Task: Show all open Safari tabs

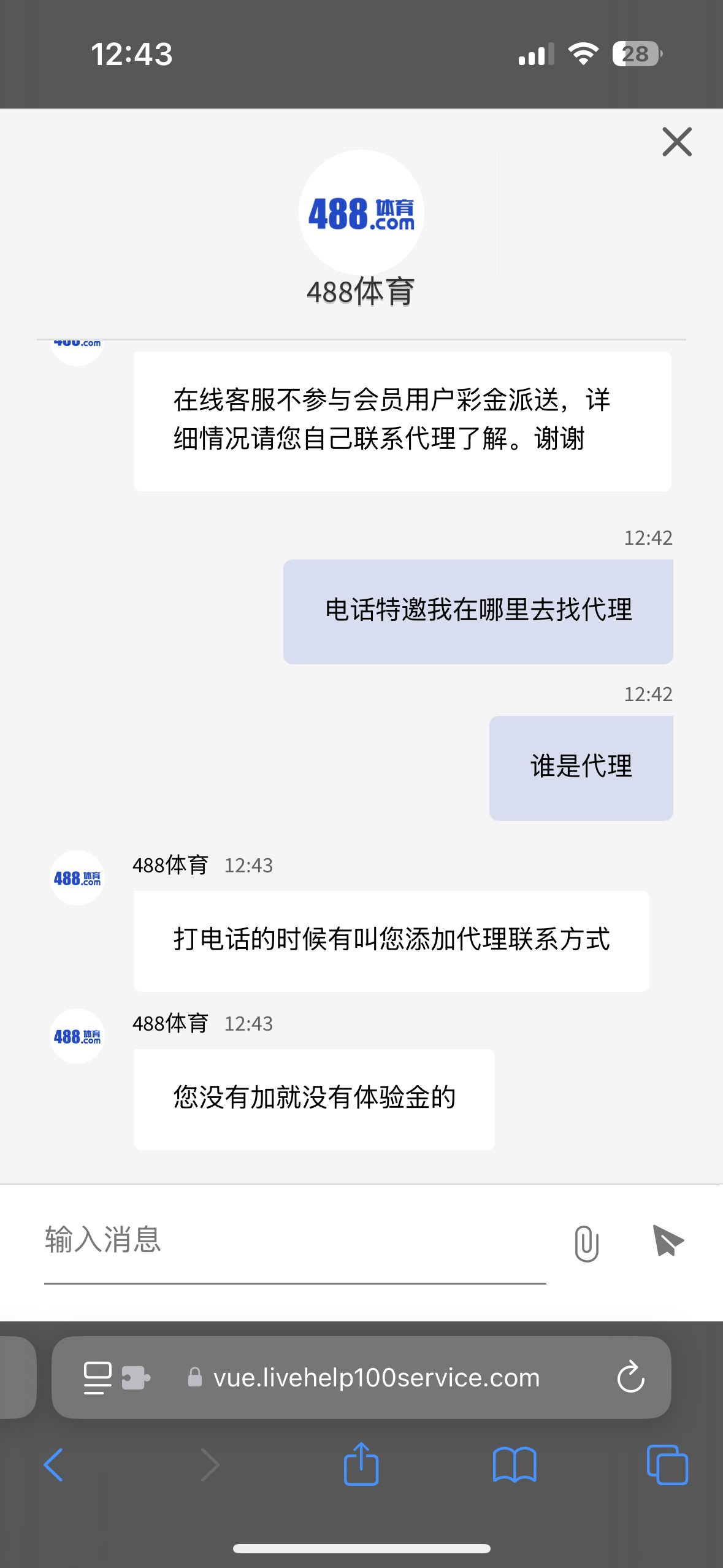Action: tap(667, 1465)
